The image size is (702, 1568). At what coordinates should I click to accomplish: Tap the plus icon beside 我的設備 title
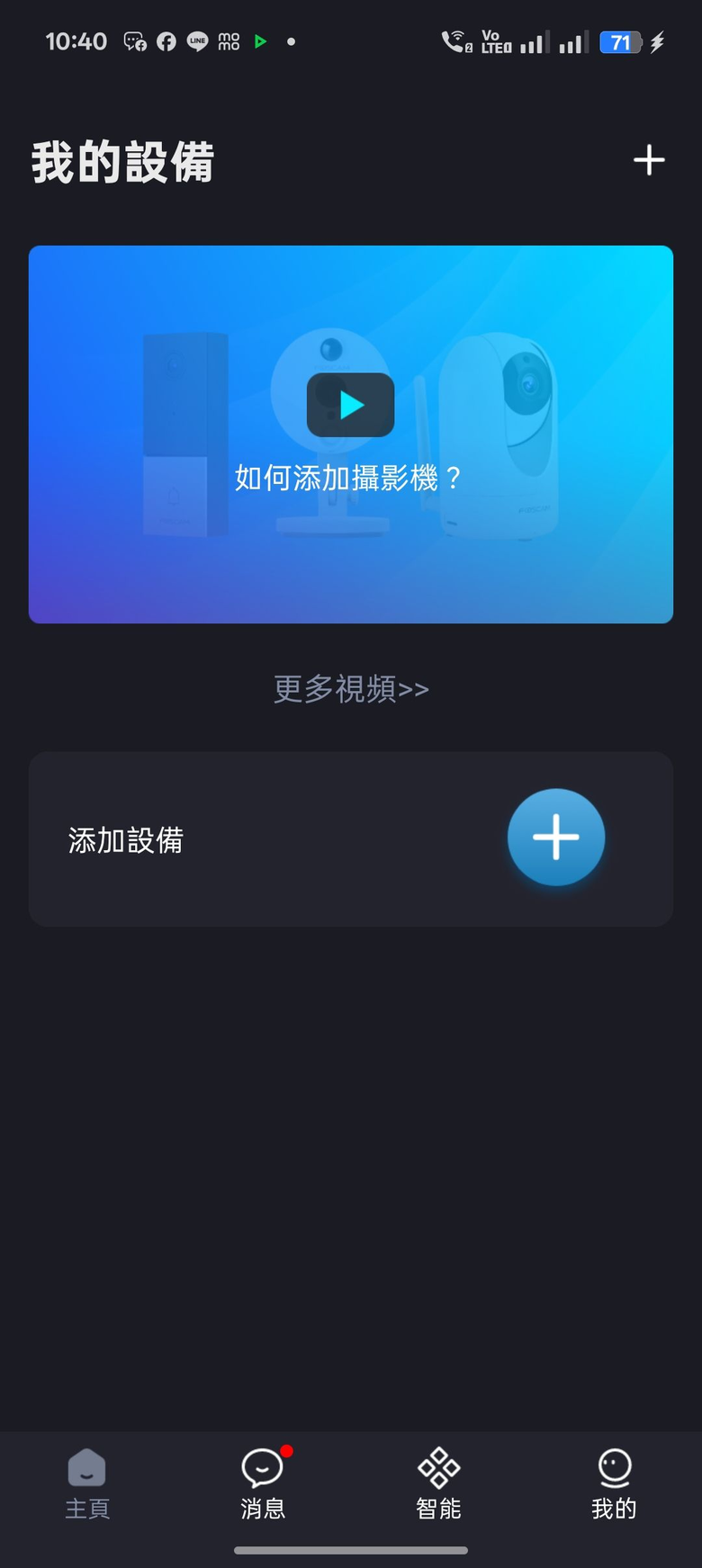[648, 161]
